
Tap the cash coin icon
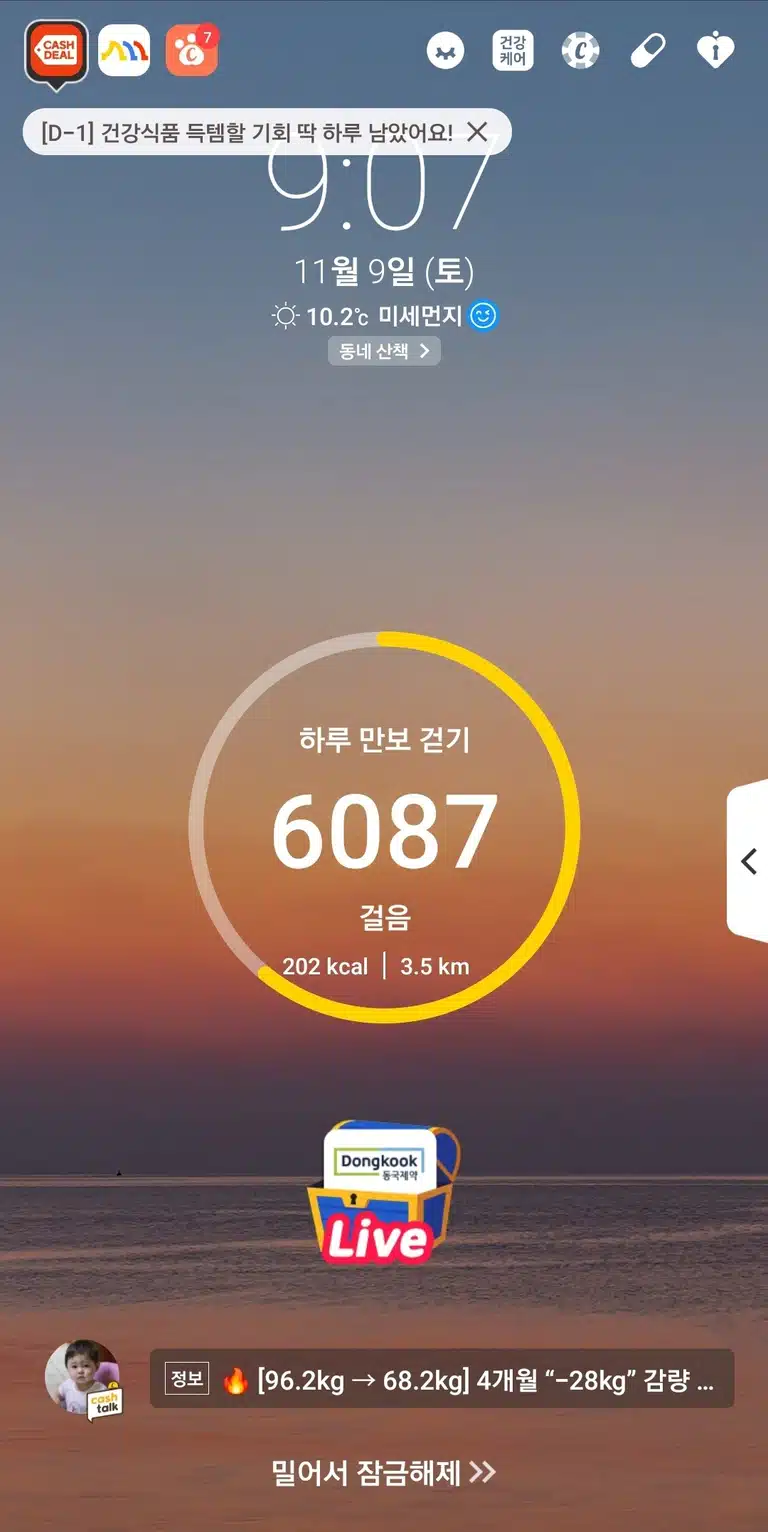(x=580, y=51)
